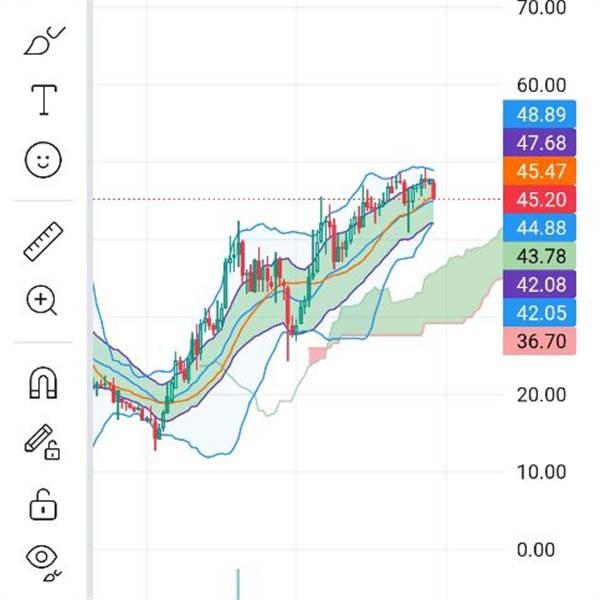The width and height of the screenshot is (600, 600).
Task: Enable magnet snap mode
Action: [43, 382]
